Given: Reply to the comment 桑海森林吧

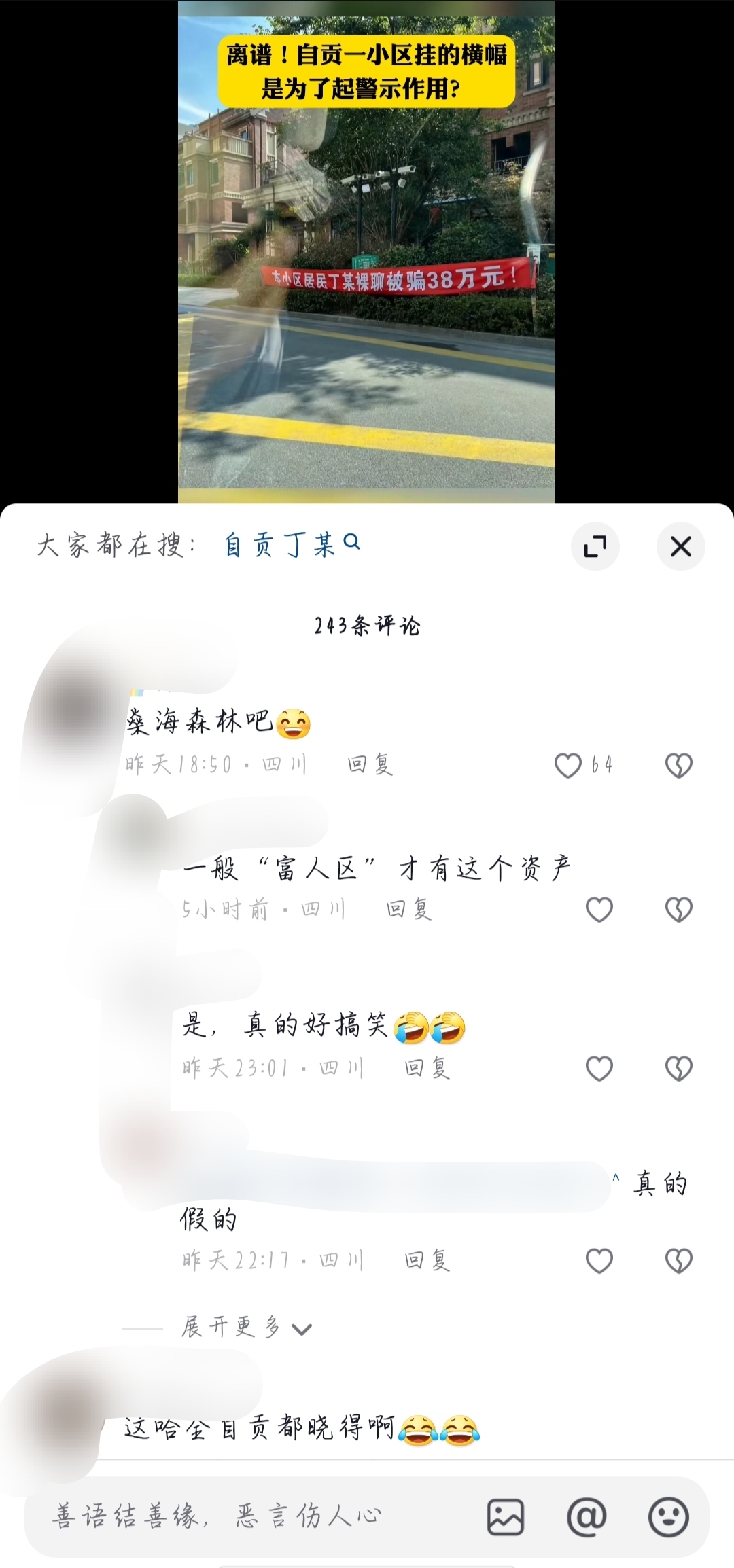Looking at the screenshot, I should click(x=370, y=765).
